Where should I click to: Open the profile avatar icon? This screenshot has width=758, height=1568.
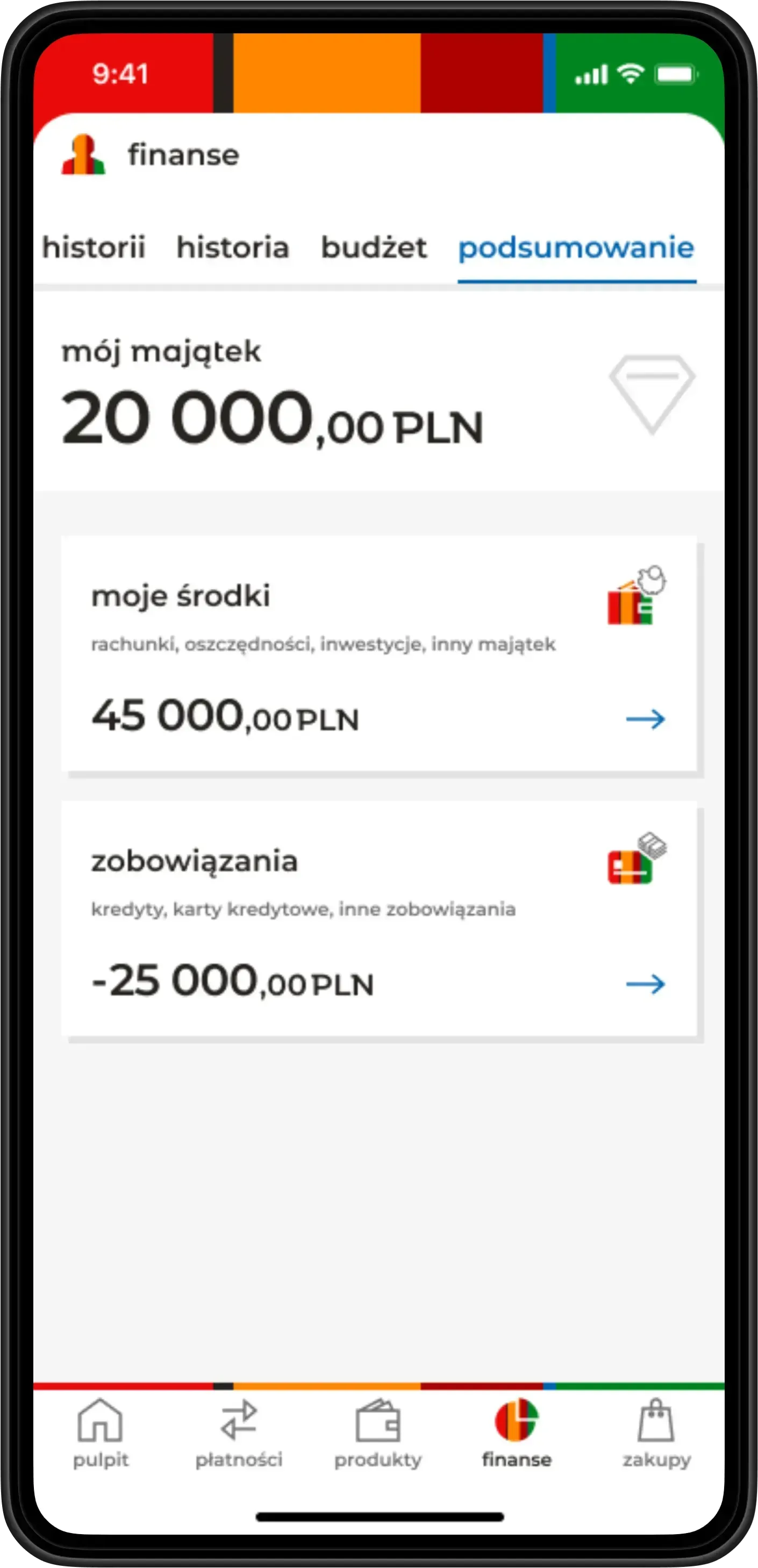(x=83, y=155)
